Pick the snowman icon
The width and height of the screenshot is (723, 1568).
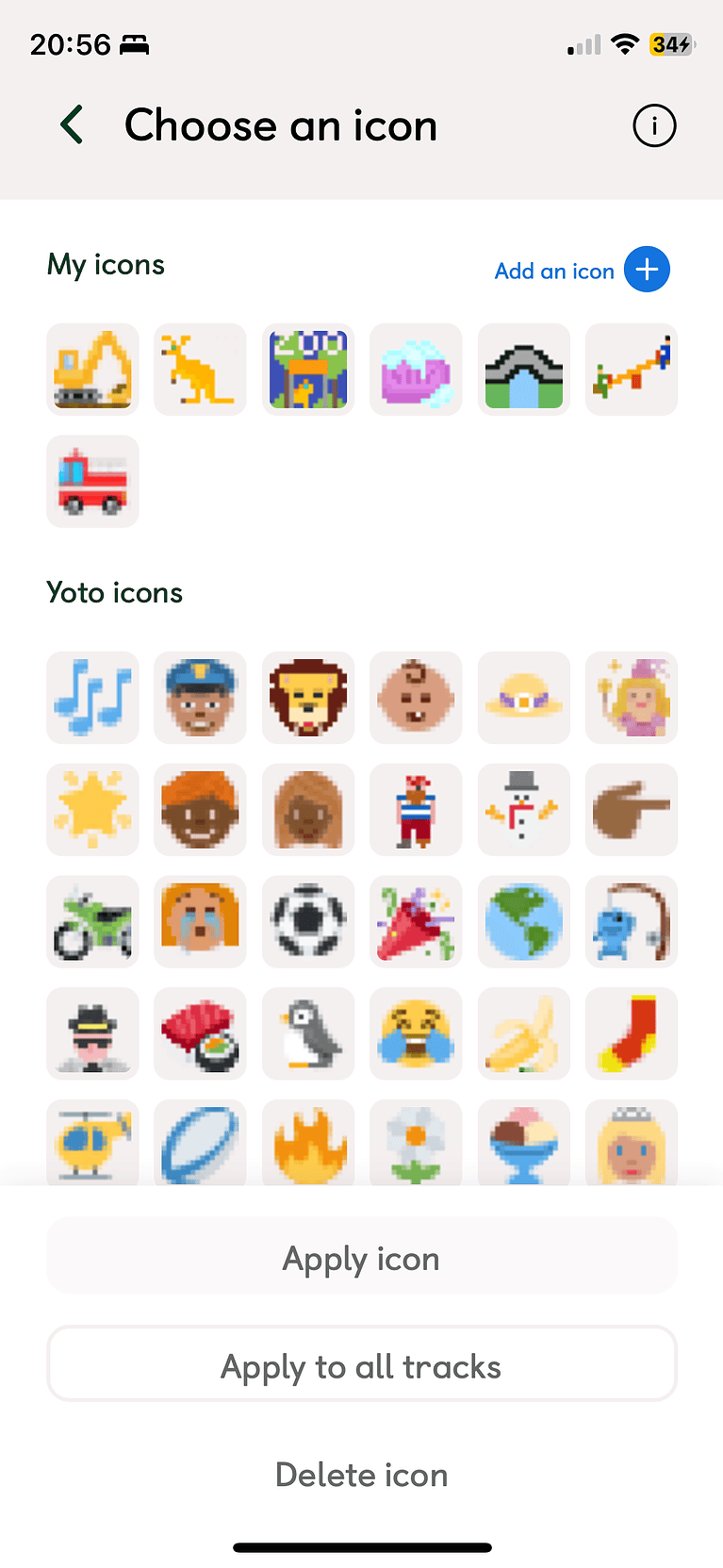(523, 810)
